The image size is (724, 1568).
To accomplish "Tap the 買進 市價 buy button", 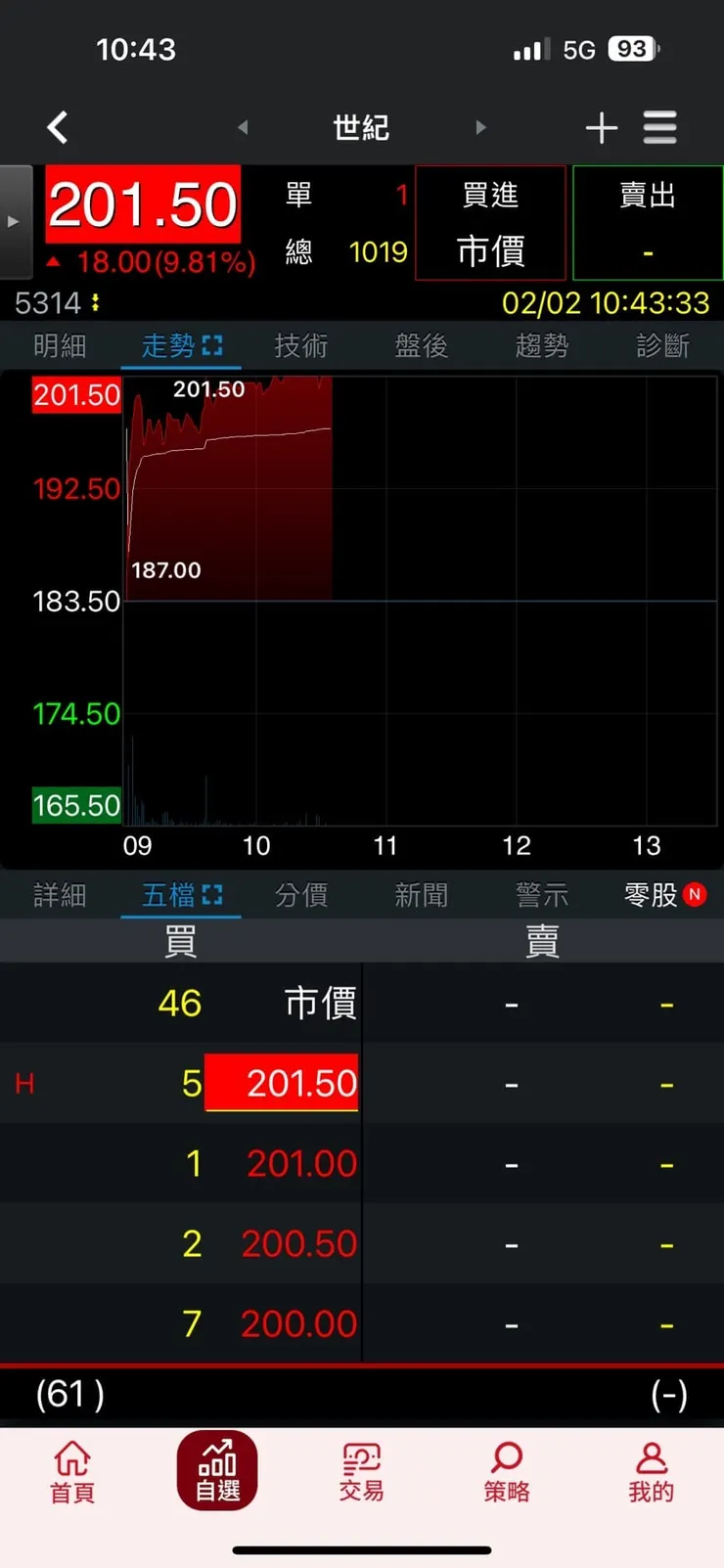I will [490, 222].
